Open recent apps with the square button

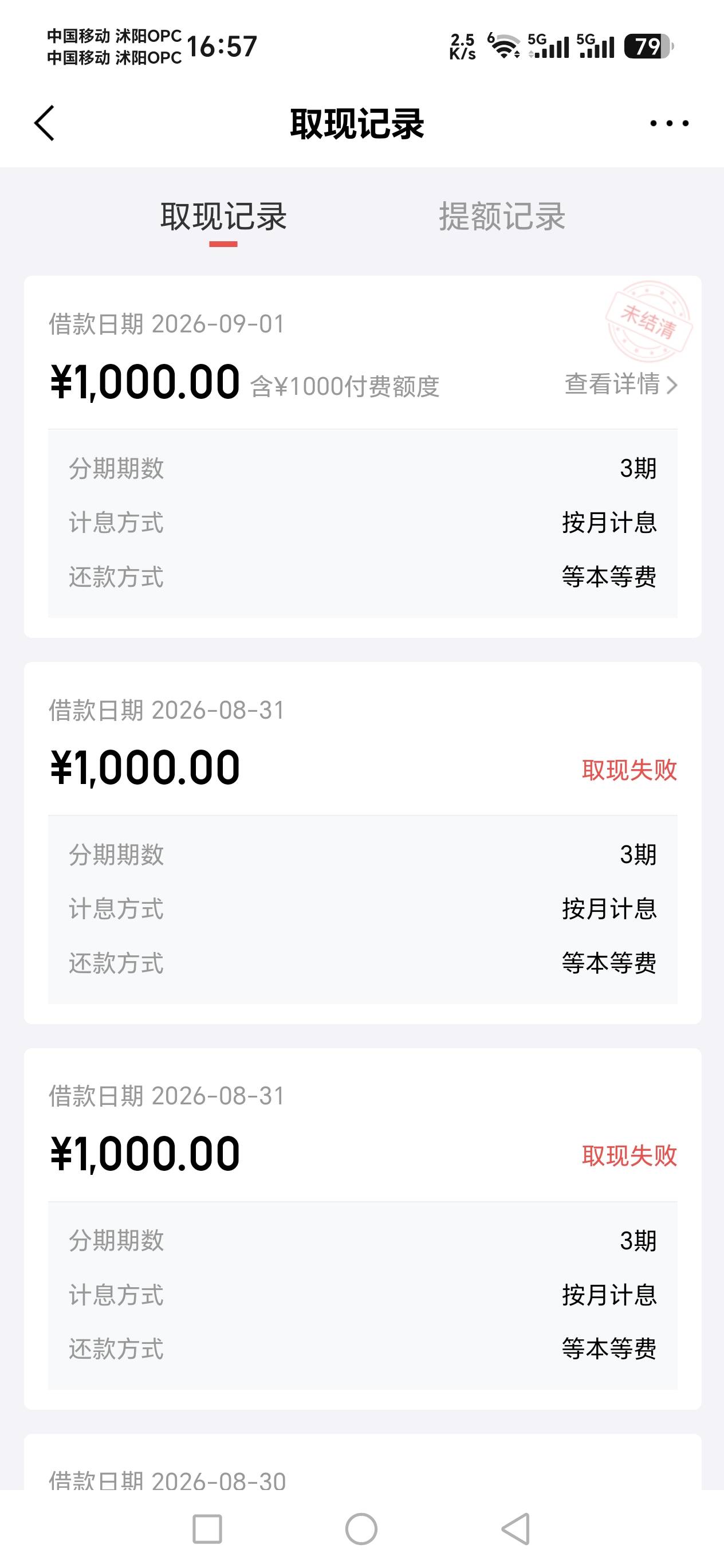tap(207, 1529)
